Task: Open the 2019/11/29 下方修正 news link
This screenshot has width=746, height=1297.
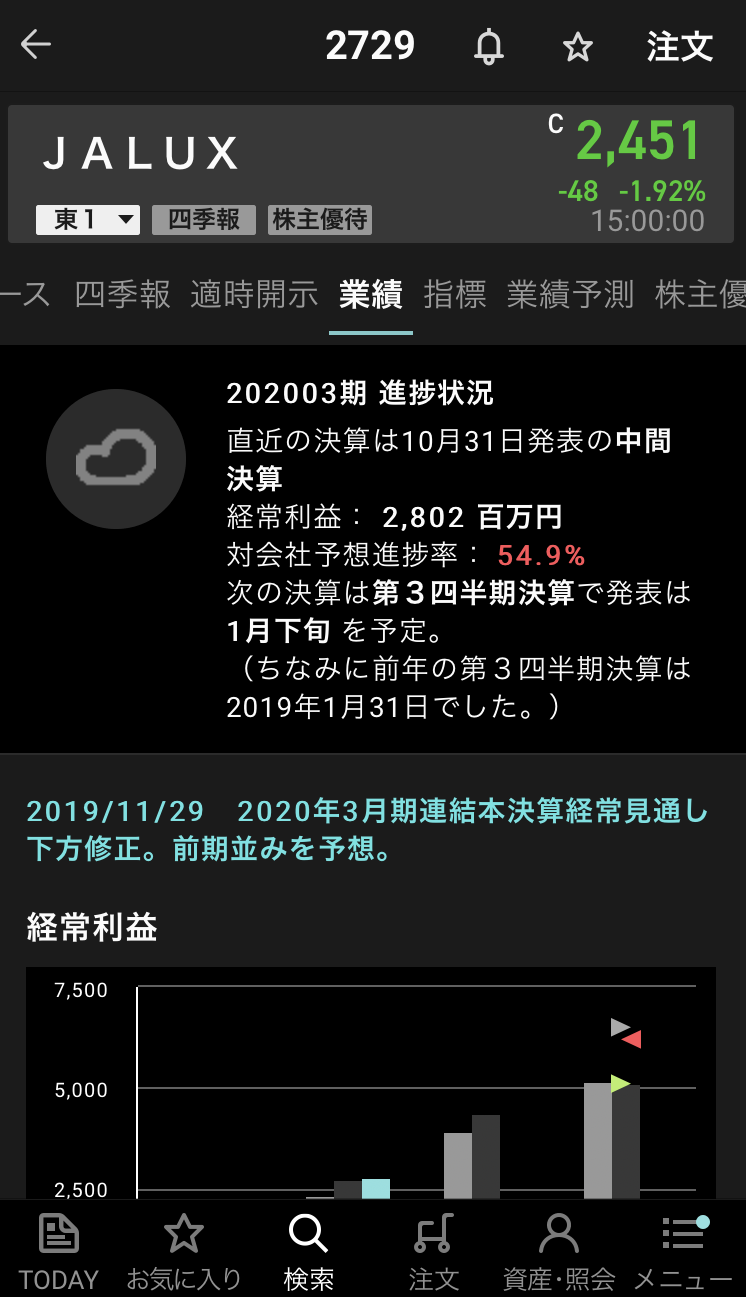Action: point(366,830)
